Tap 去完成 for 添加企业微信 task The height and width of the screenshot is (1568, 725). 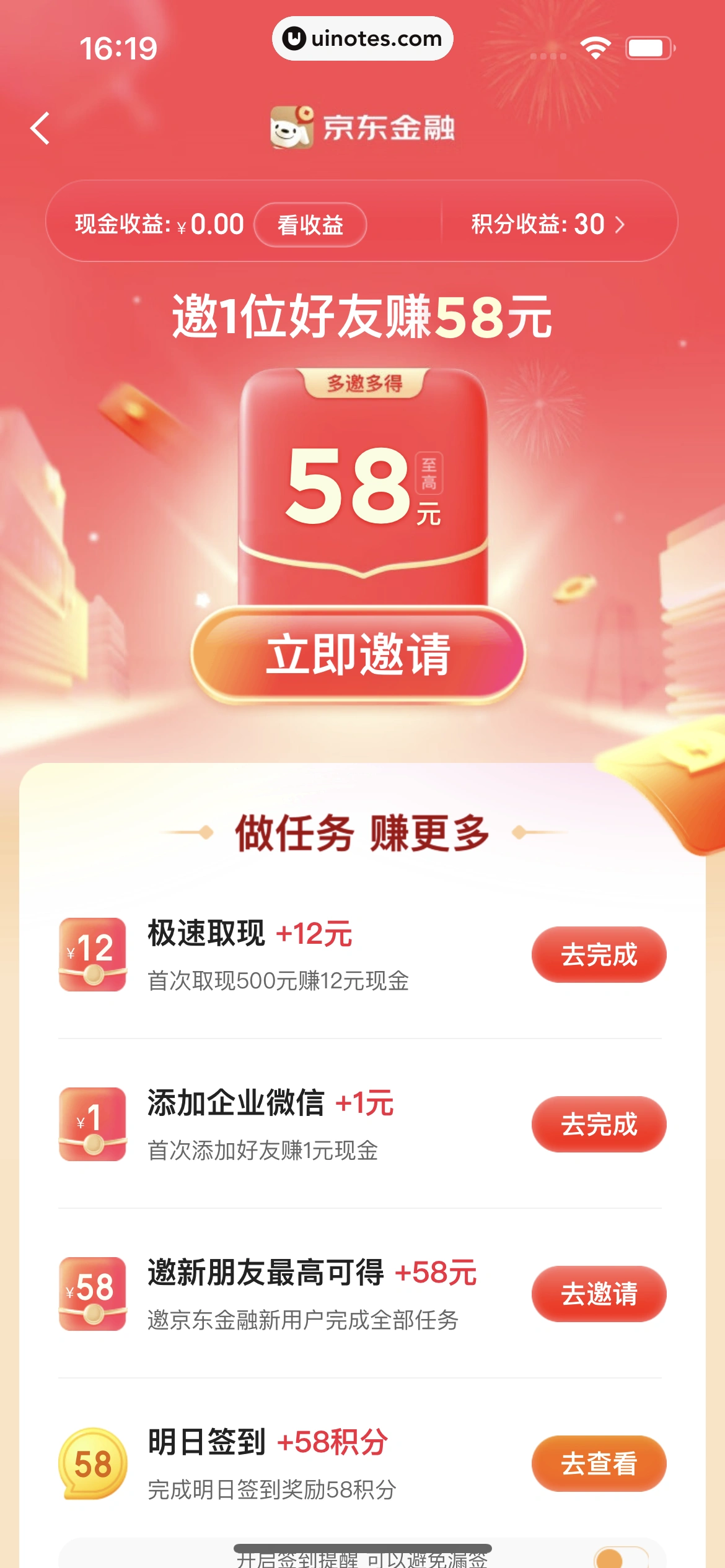[598, 1124]
